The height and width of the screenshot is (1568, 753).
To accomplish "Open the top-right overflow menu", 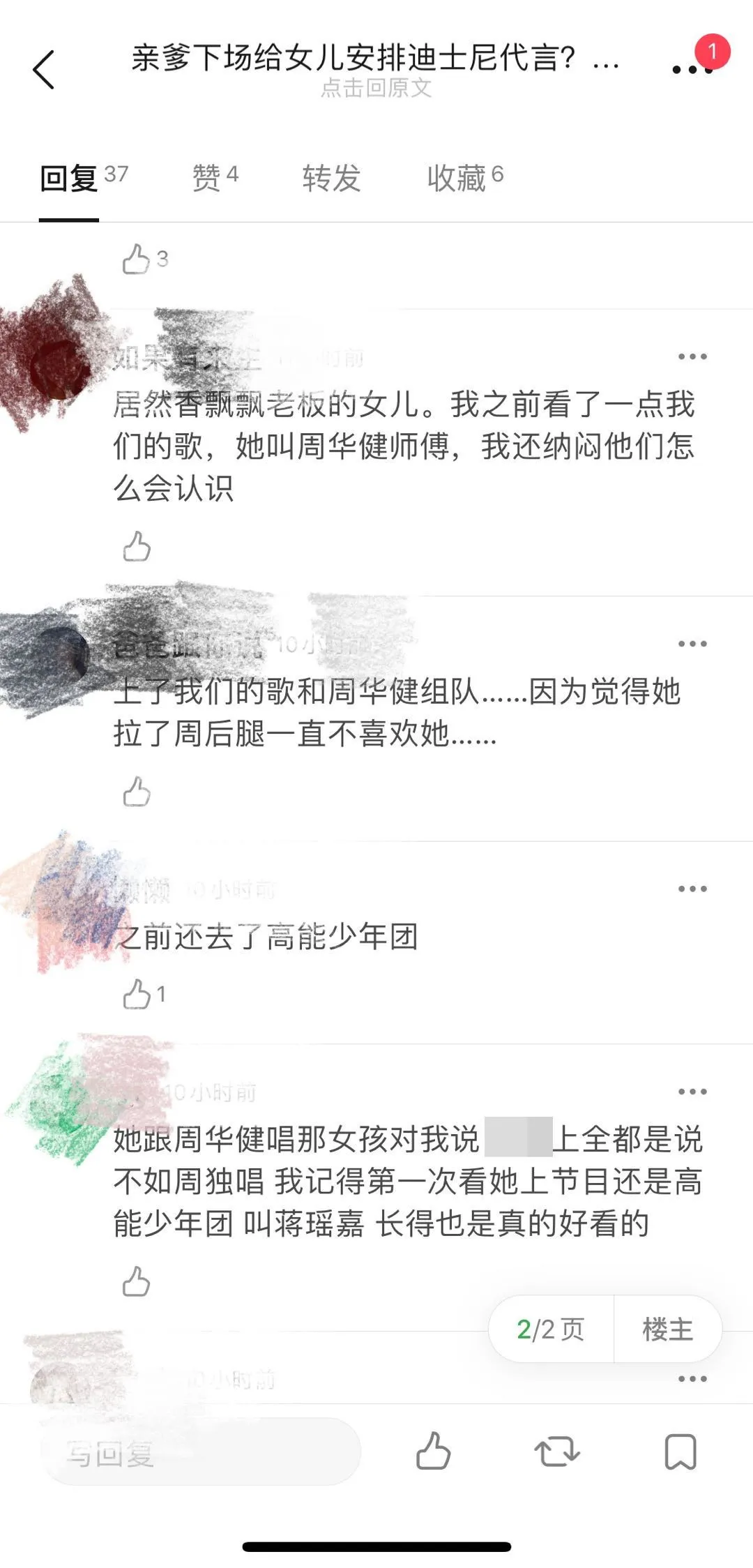I will tap(691, 69).
